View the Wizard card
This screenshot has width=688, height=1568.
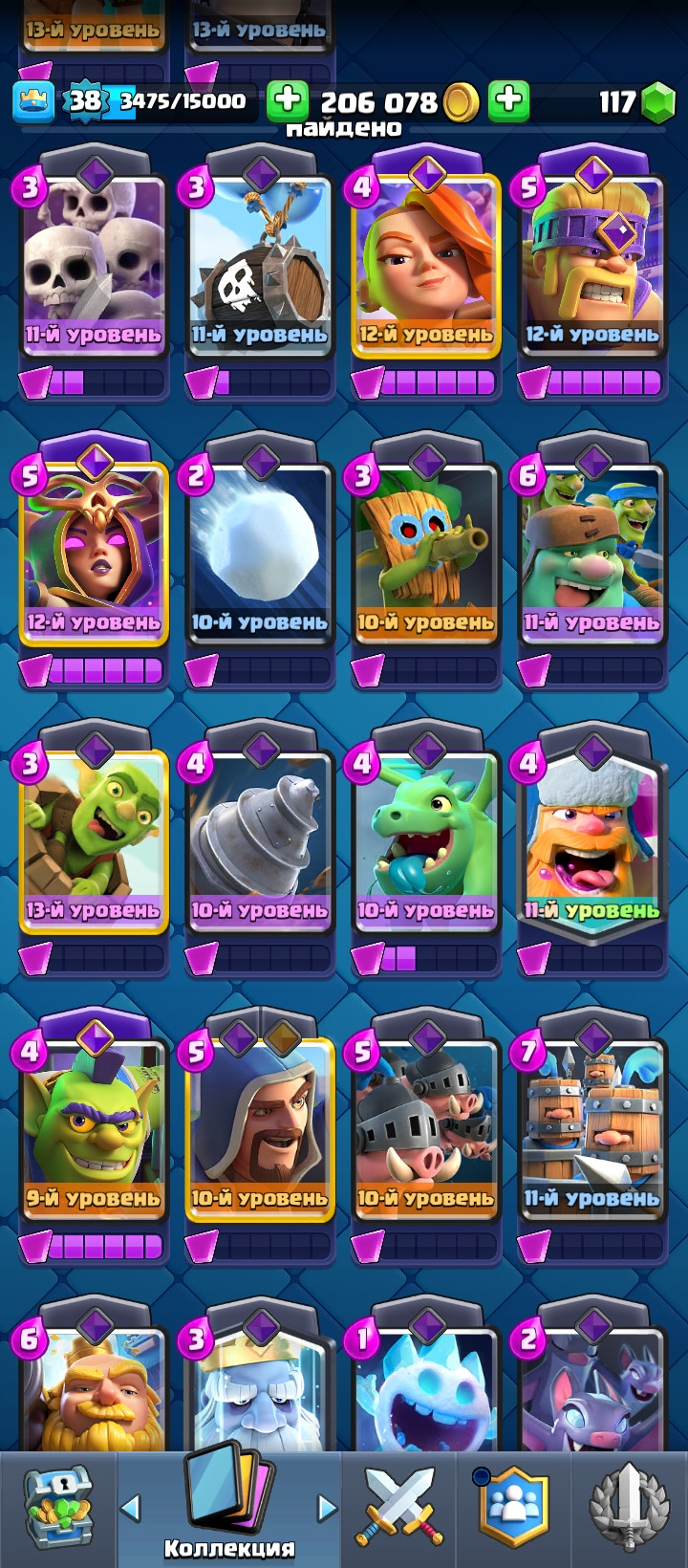click(259, 1128)
